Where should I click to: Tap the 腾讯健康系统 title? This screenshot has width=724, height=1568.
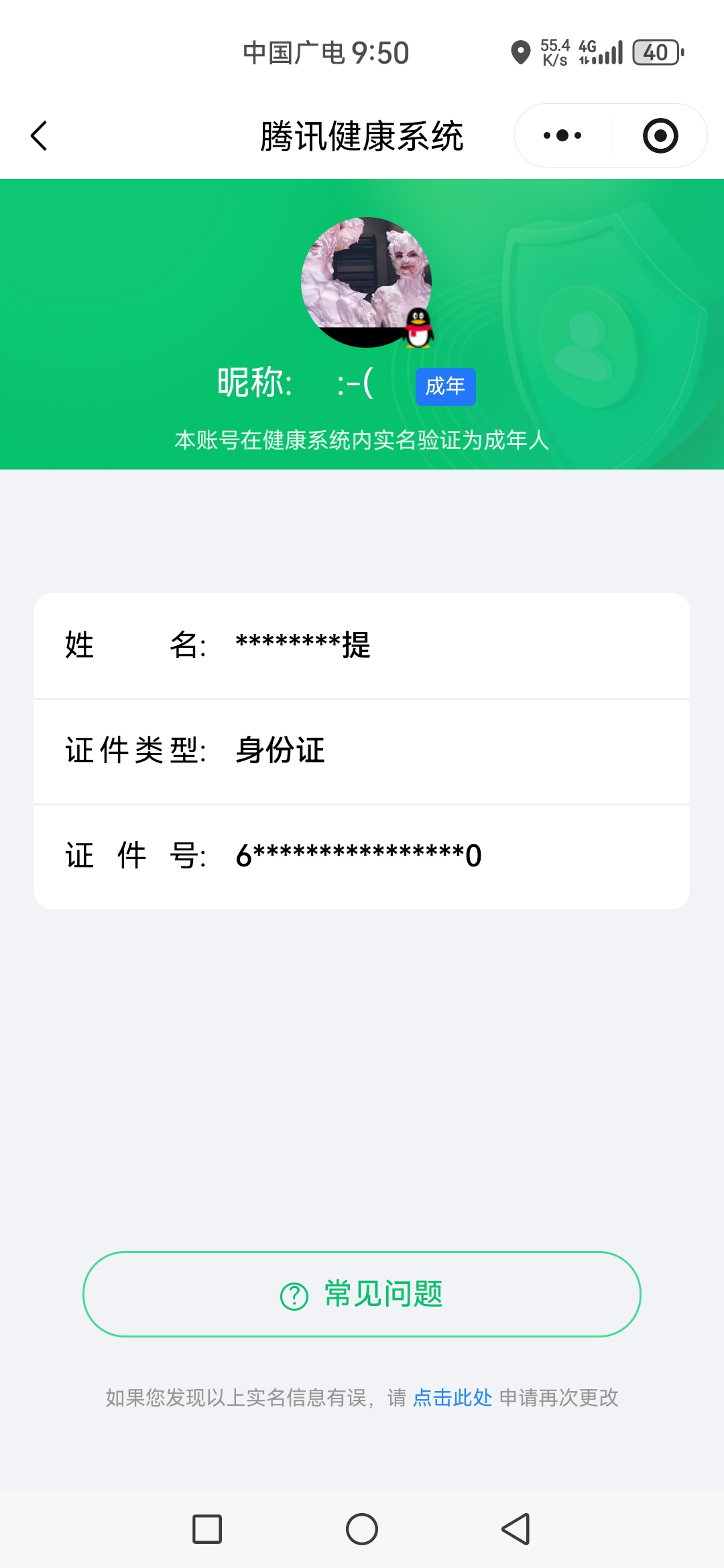[x=362, y=133]
